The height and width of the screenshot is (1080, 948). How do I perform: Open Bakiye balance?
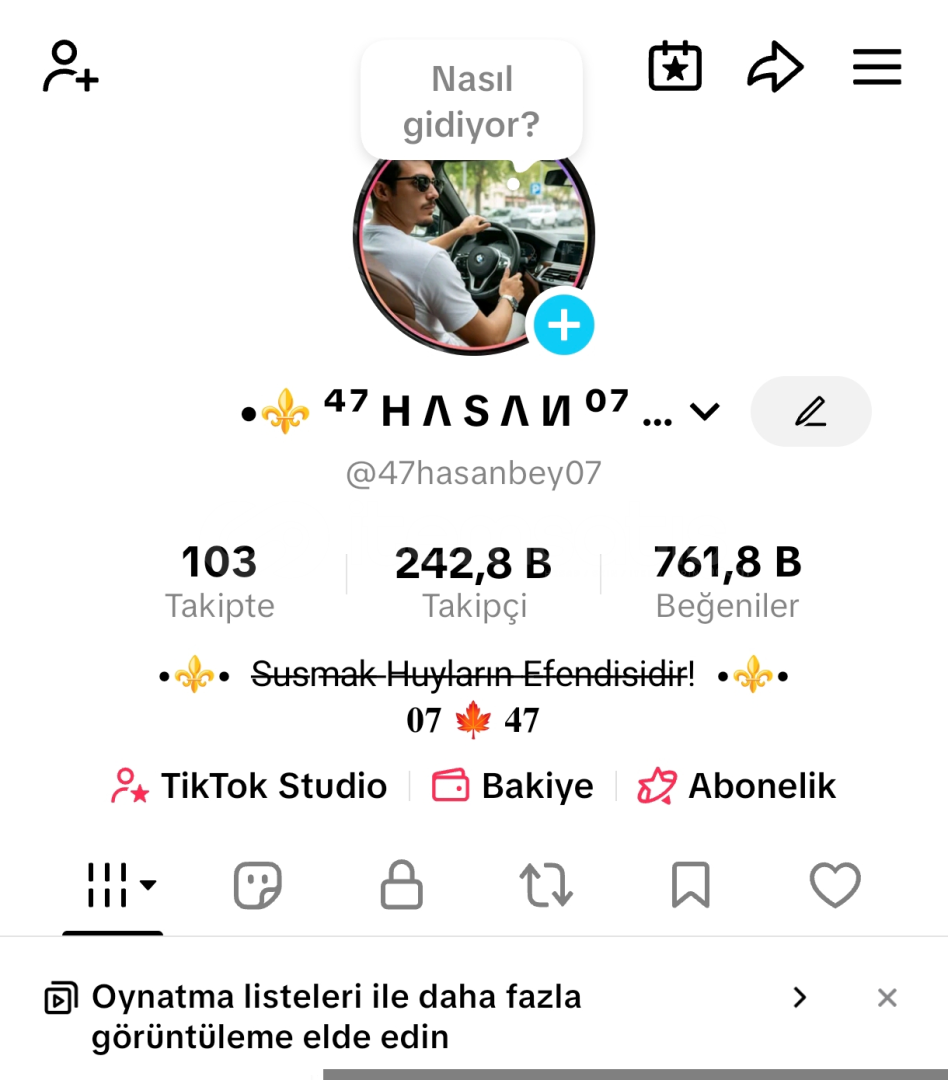coord(513,786)
